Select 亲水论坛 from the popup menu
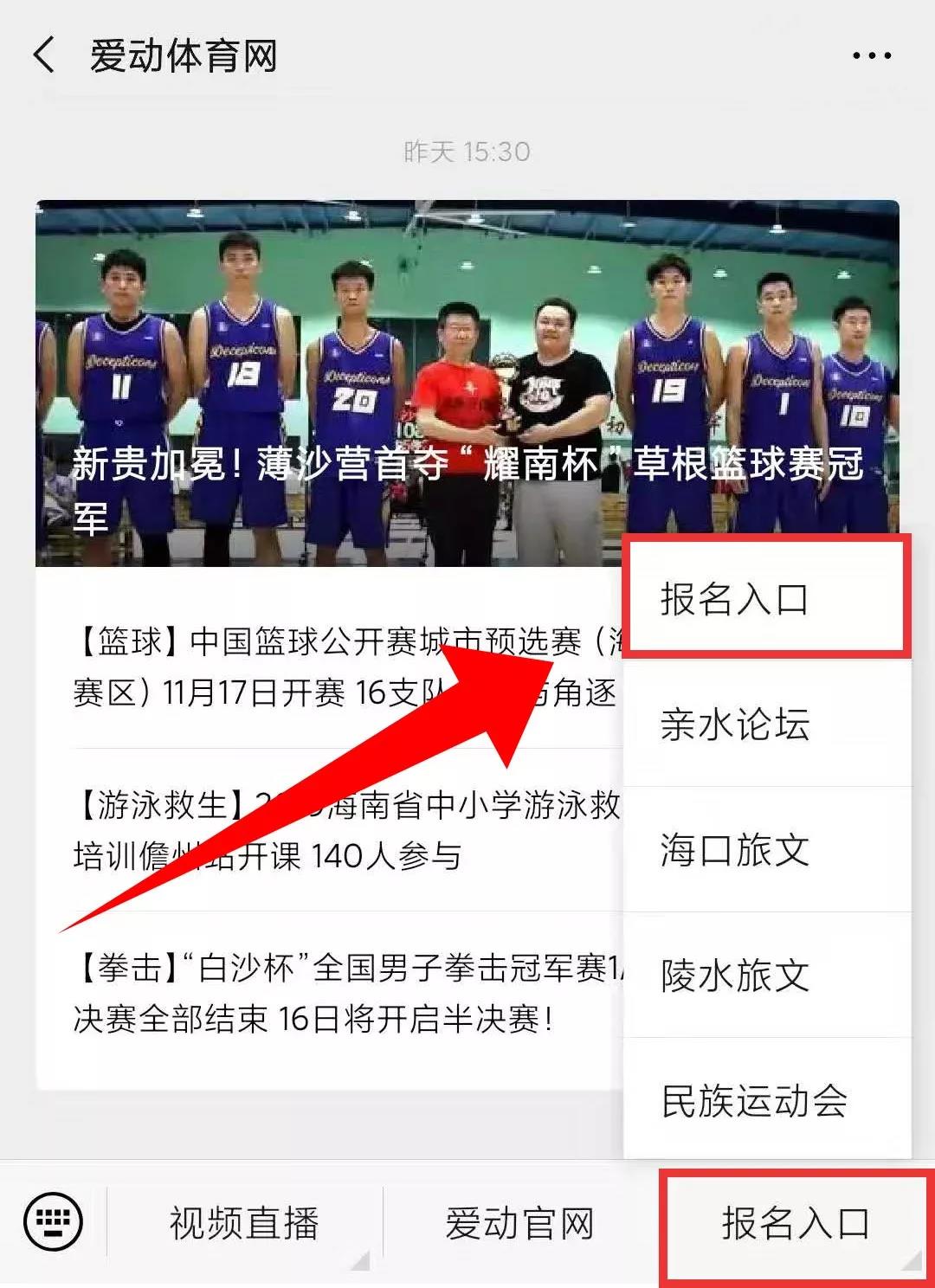This screenshot has height=1288, width=935. pos(766,724)
